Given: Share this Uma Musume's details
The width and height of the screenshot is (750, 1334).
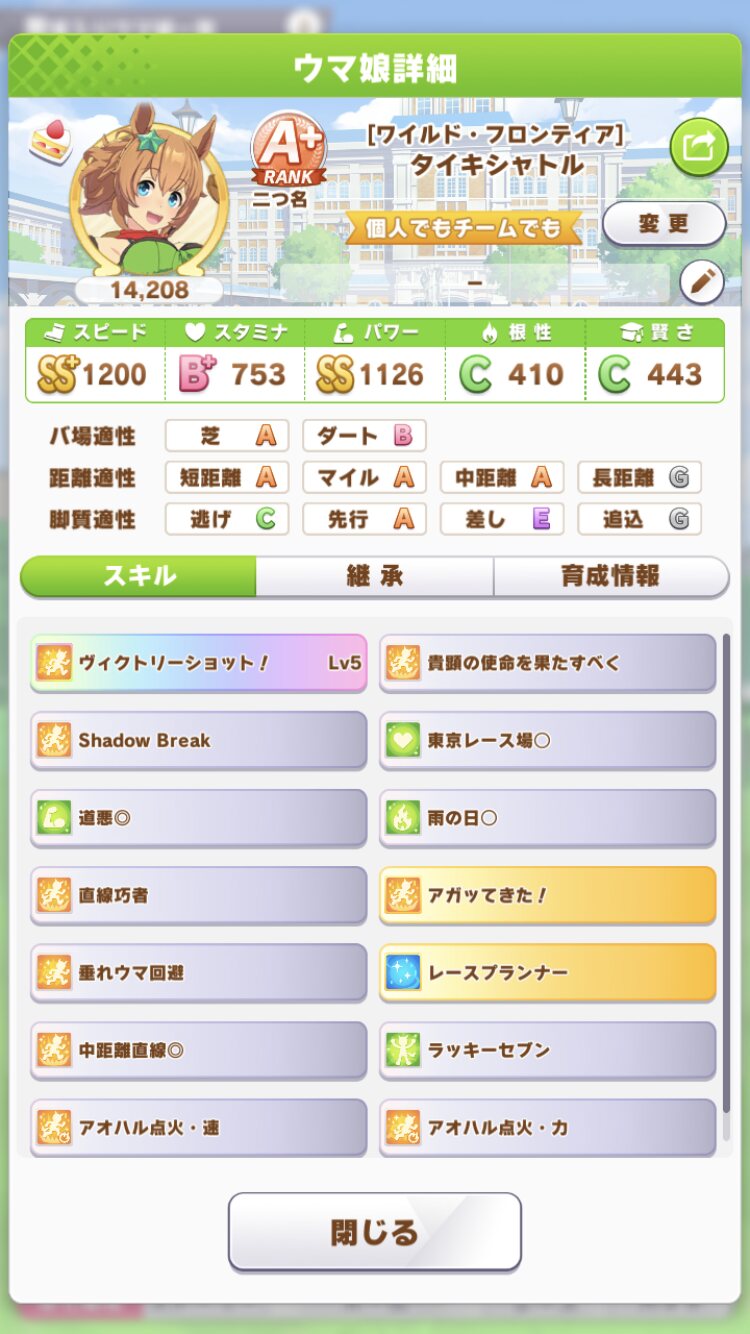Looking at the screenshot, I should pyautogui.click(x=698, y=147).
